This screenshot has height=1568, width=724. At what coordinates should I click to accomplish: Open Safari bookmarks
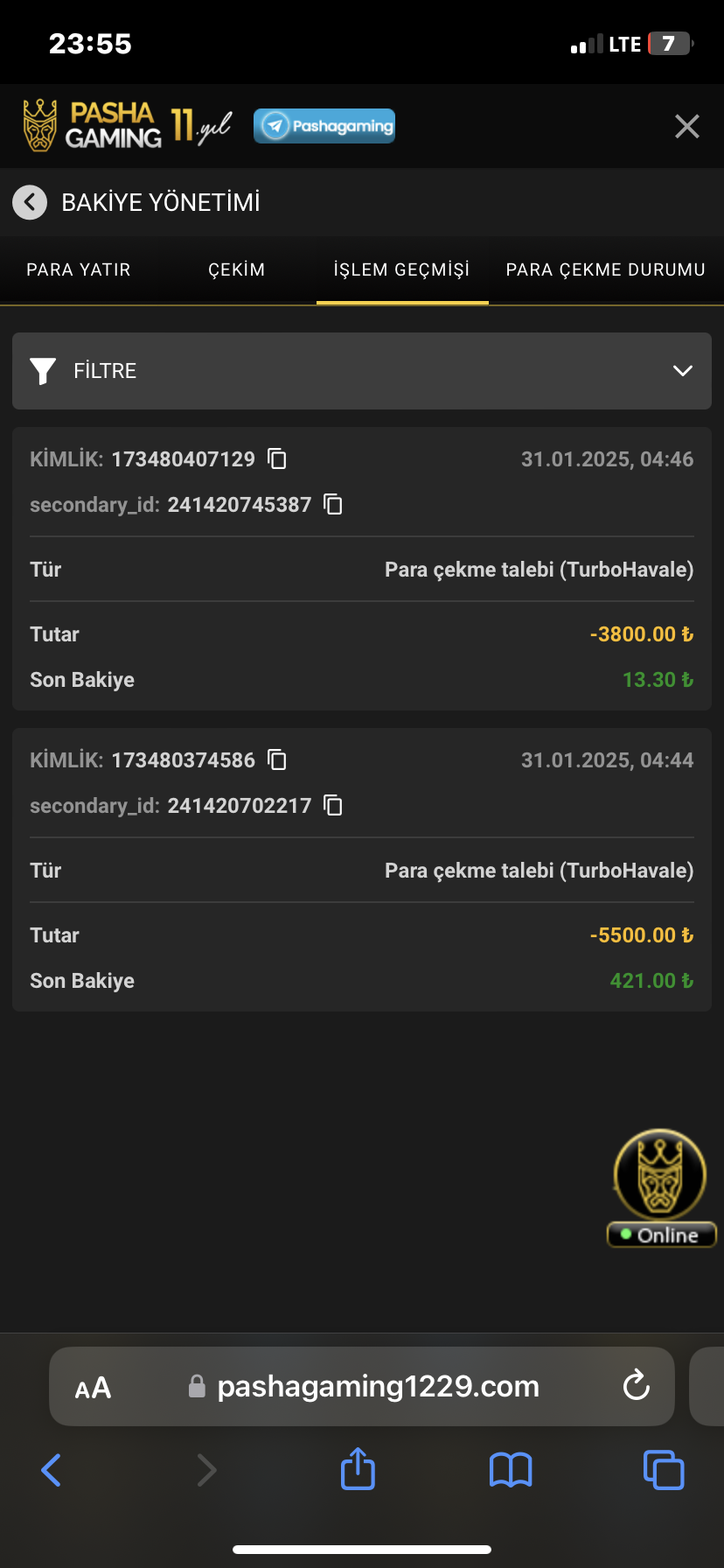[511, 1469]
